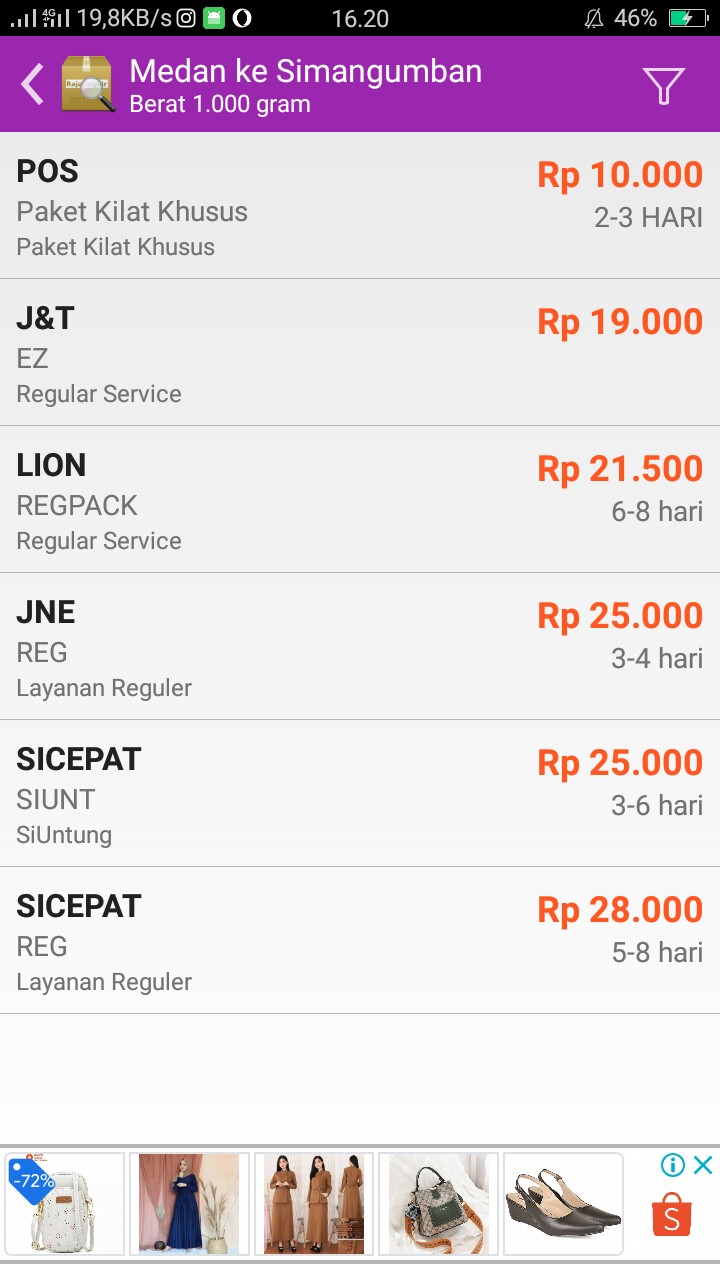The image size is (720, 1280).
Task: Tap the black slingback shoes ad image
Action: point(563,1203)
